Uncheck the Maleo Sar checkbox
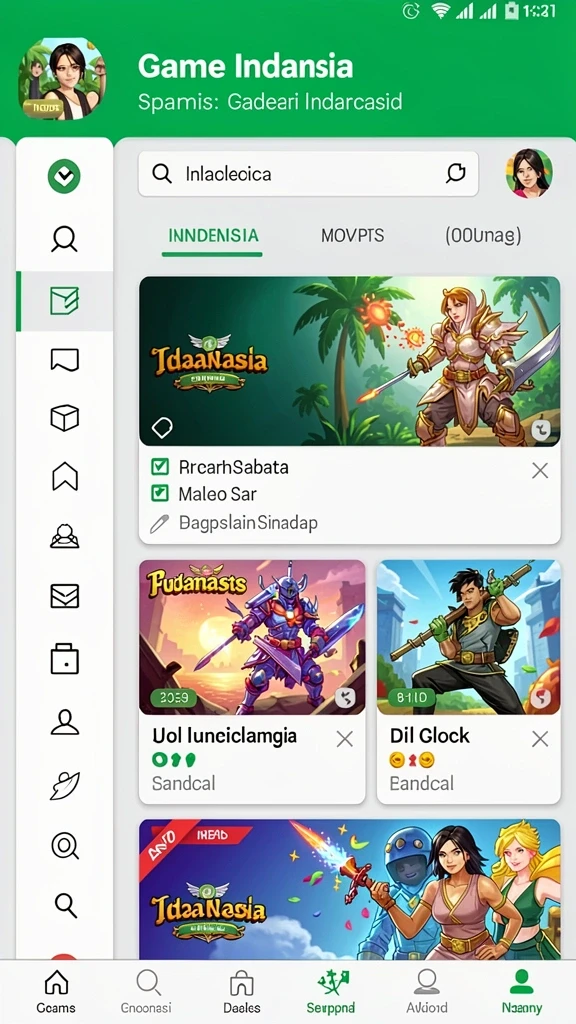 click(x=160, y=493)
